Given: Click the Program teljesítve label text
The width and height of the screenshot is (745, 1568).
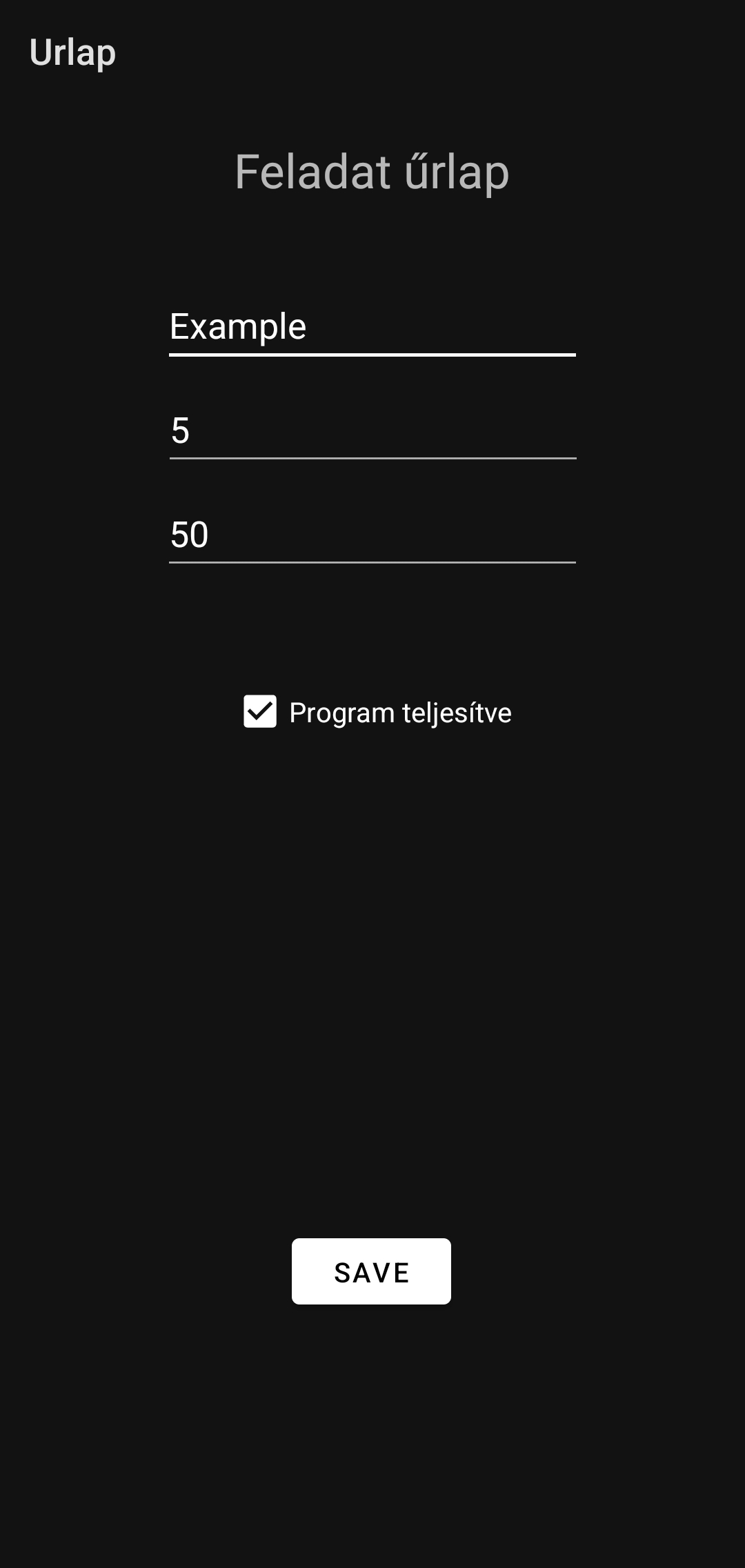Looking at the screenshot, I should [399, 713].
